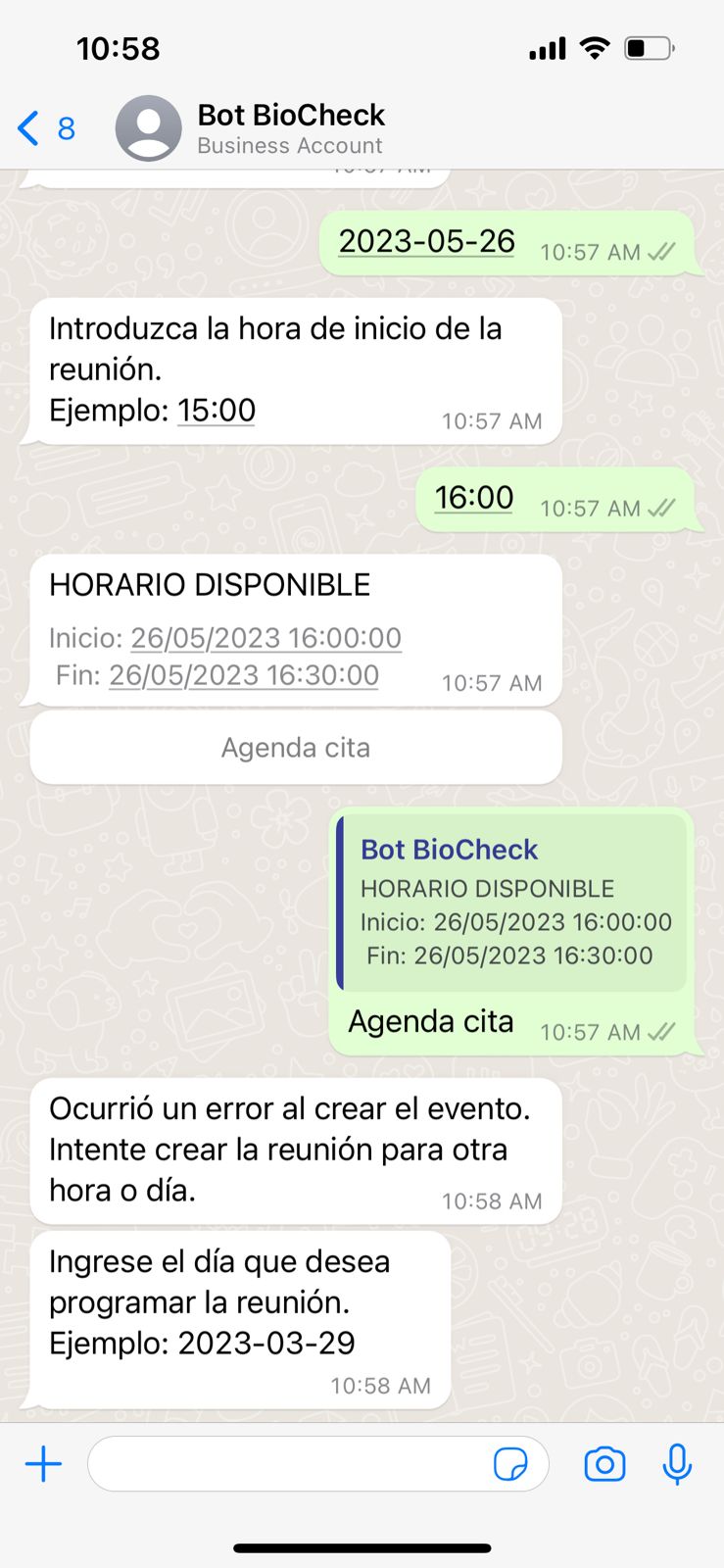The height and width of the screenshot is (1568, 724).
Task: Open the camera
Action: pyautogui.click(x=604, y=1464)
